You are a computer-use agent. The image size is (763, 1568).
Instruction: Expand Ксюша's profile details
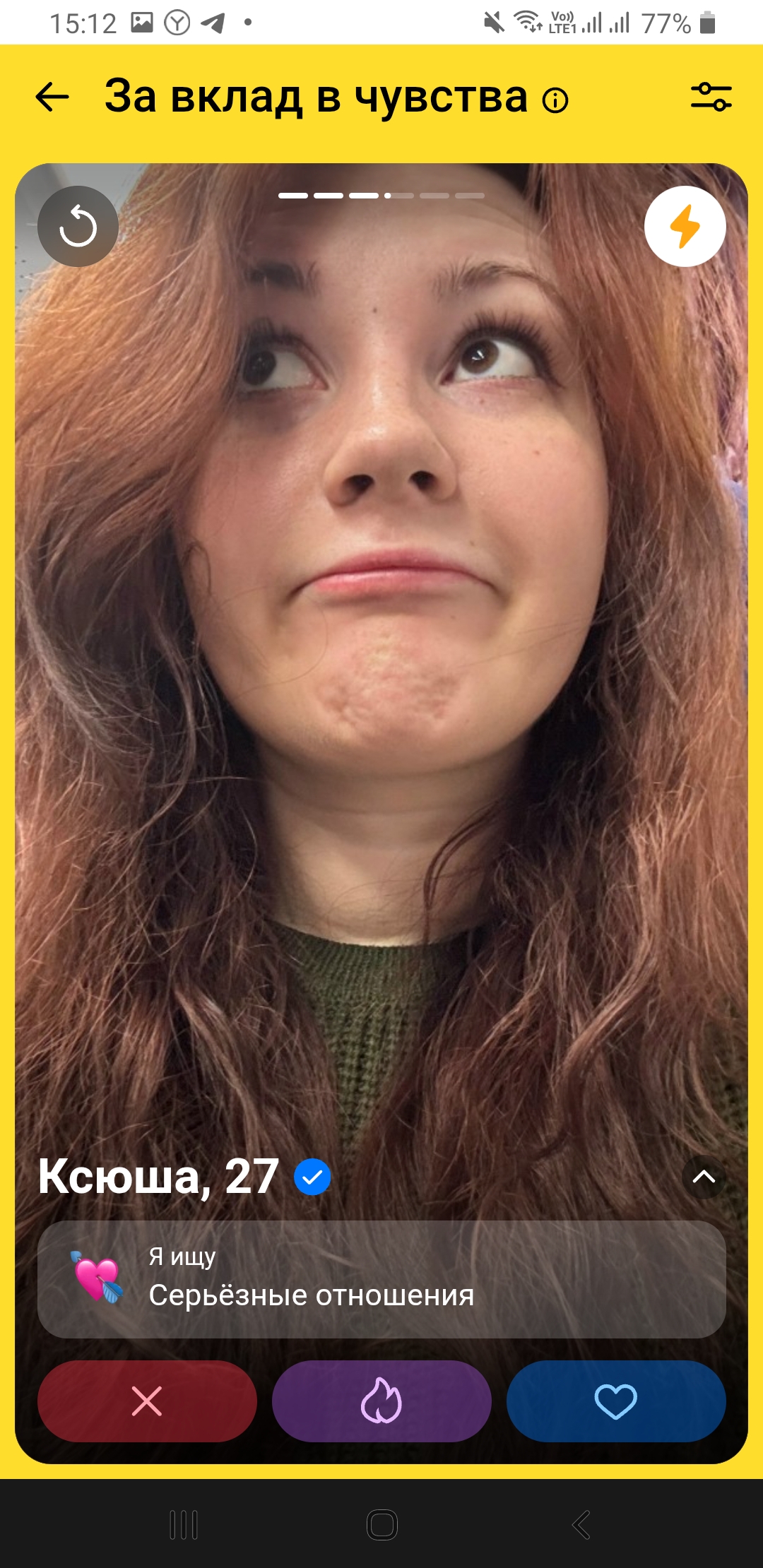point(704,1177)
